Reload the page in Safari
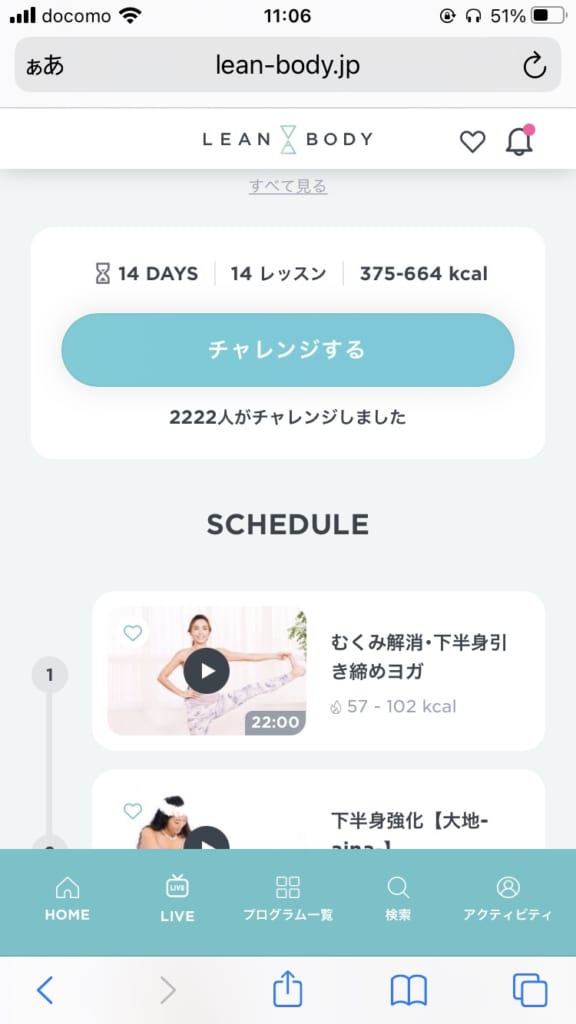Screen dimensions: 576x1024 click(x=534, y=65)
